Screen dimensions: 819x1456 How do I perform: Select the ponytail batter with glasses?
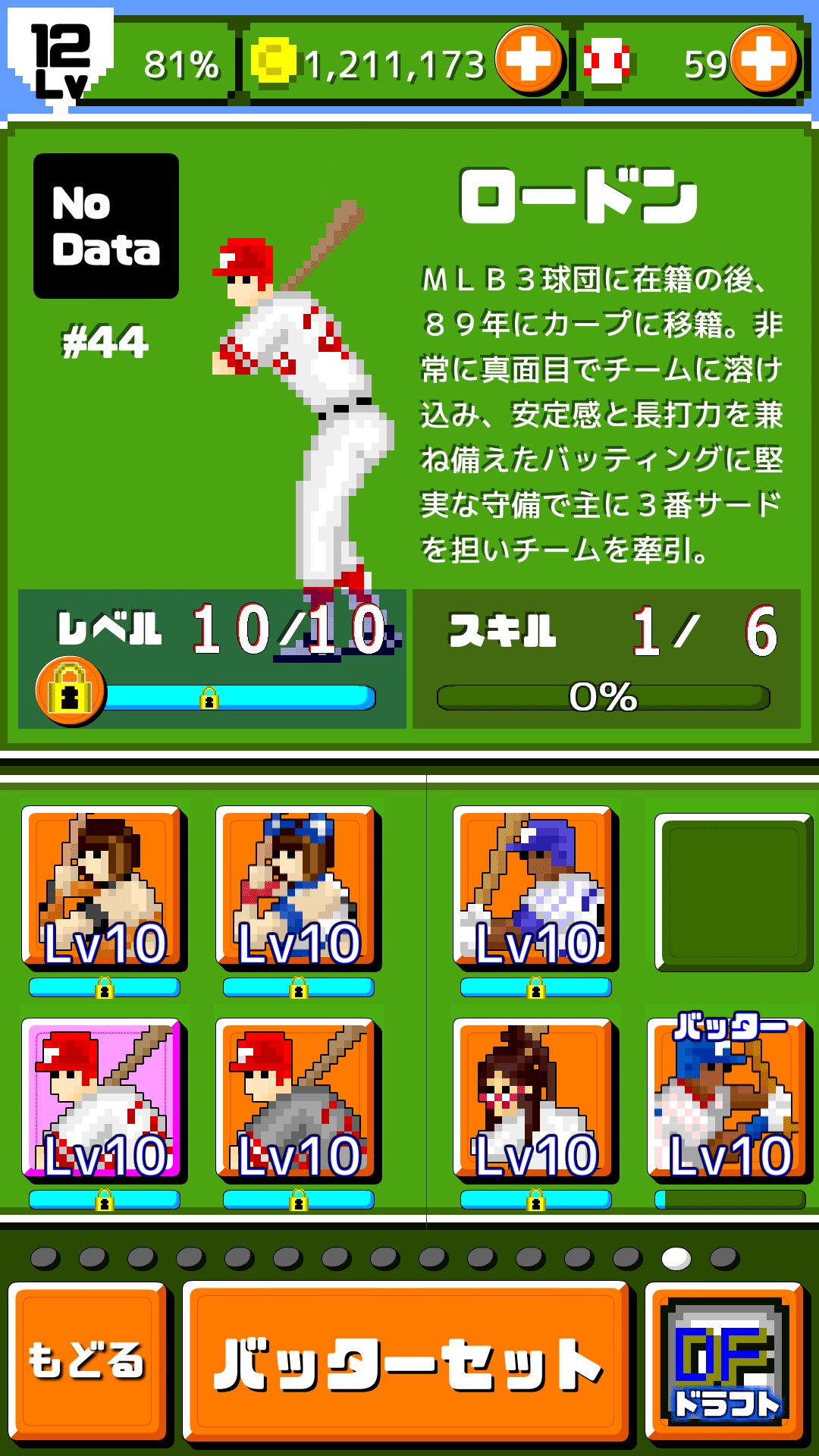(x=535, y=1100)
